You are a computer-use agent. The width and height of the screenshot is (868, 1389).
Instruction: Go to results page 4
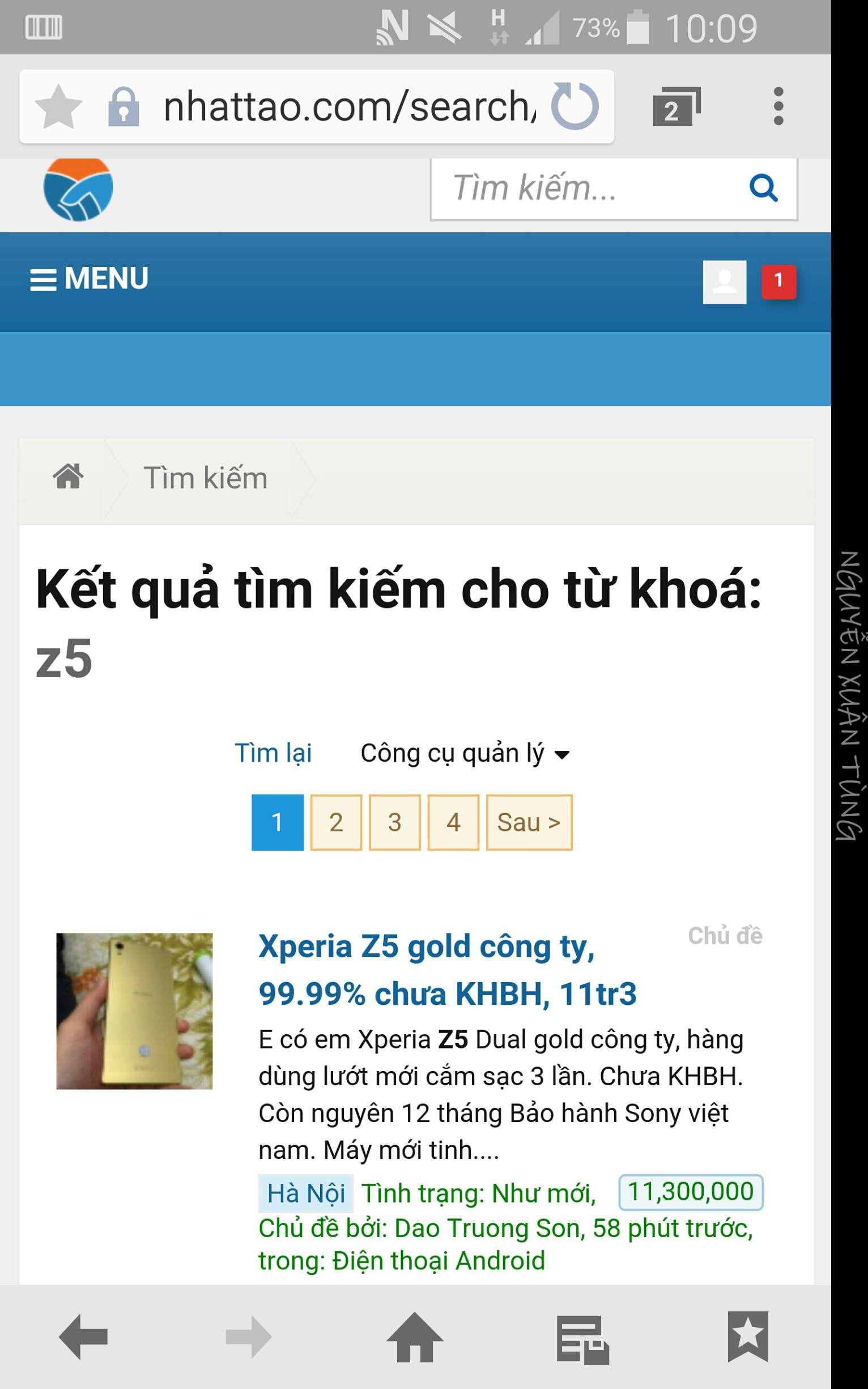[x=453, y=822]
